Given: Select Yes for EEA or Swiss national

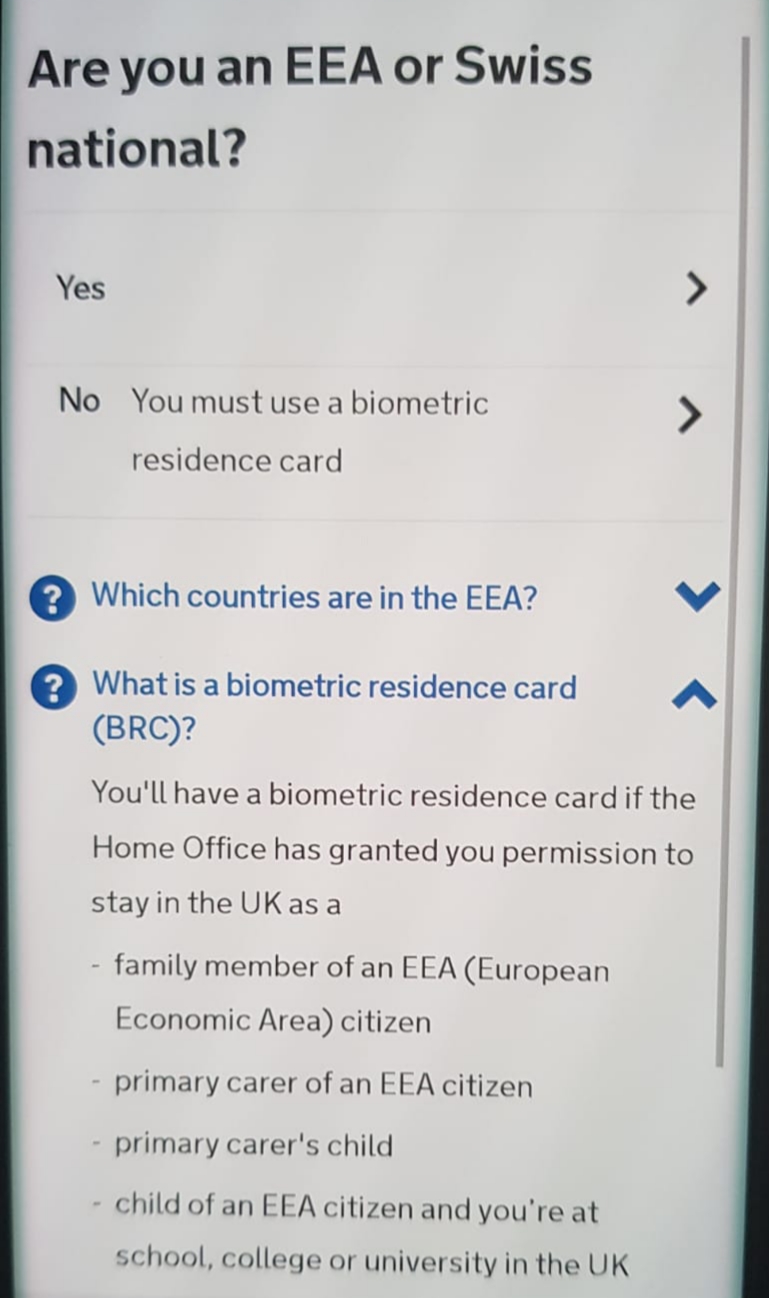Looking at the screenshot, I should click(378, 289).
